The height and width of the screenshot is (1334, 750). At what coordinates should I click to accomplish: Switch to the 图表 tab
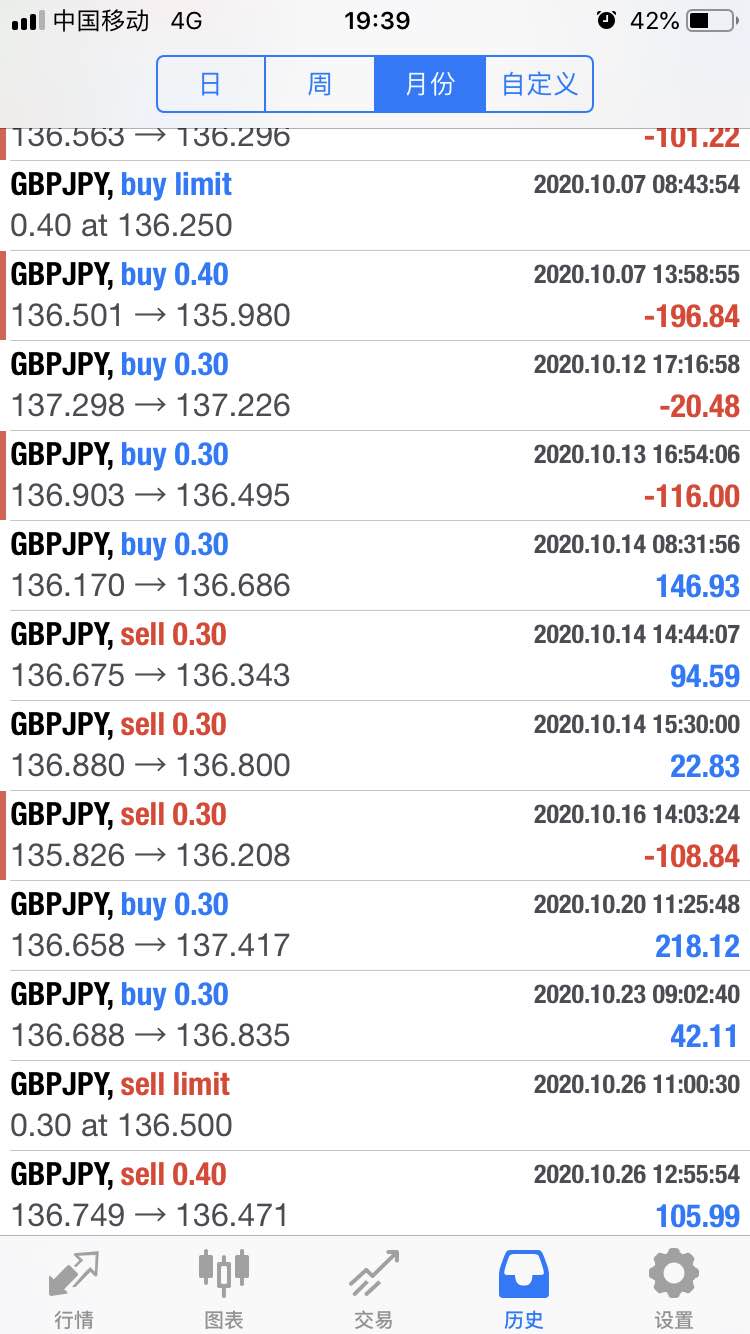224,1287
